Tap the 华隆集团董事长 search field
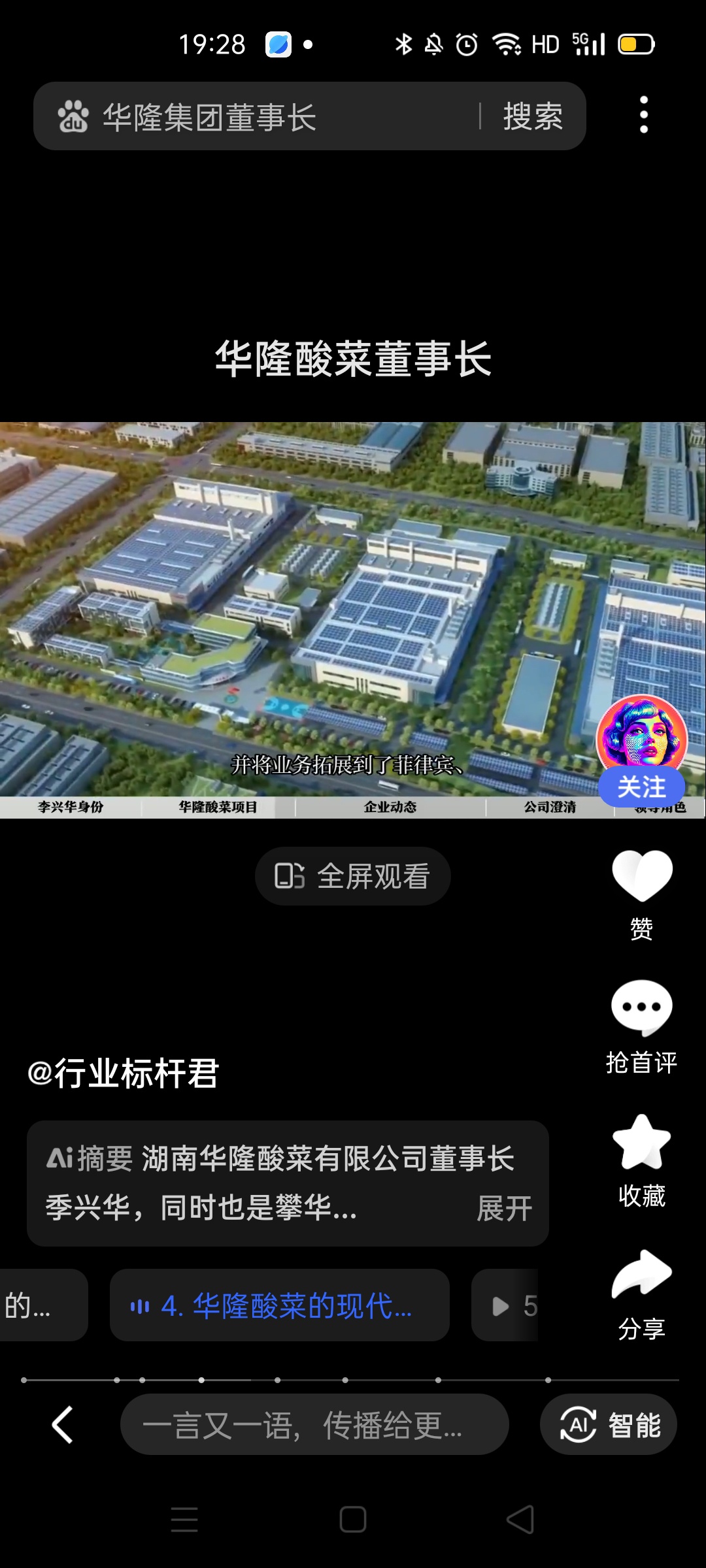The height and width of the screenshot is (1568, 706). [x=261, y=117]
